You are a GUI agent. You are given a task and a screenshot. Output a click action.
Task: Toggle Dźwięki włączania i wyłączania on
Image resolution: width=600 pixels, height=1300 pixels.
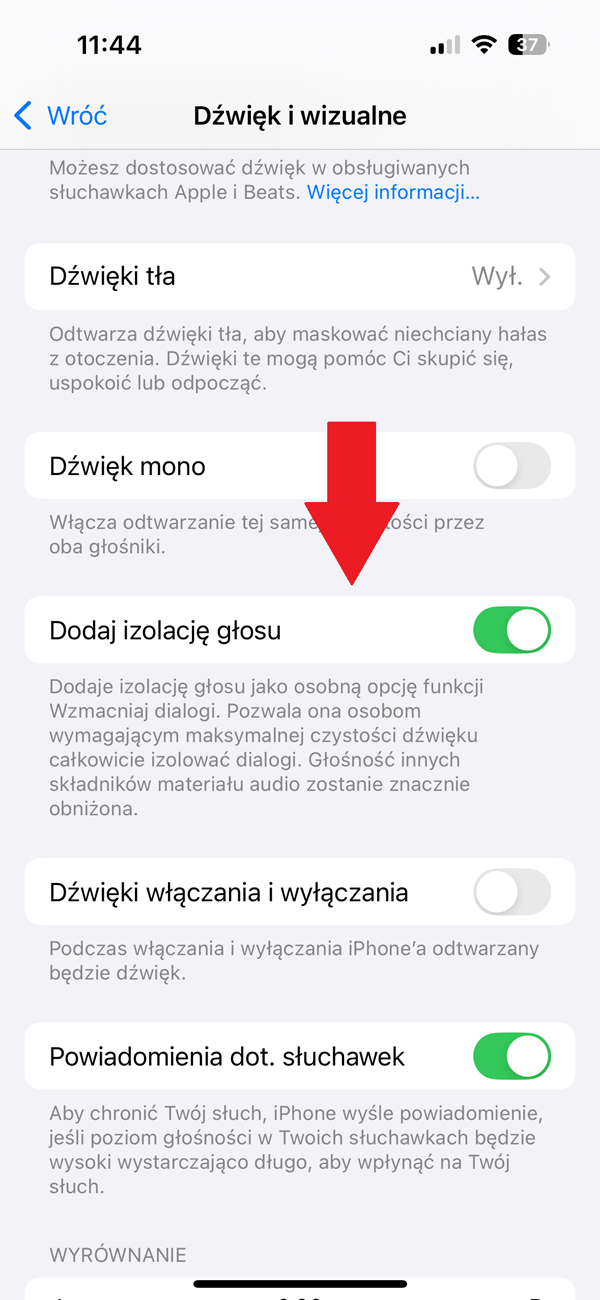(x=511, y=892)
